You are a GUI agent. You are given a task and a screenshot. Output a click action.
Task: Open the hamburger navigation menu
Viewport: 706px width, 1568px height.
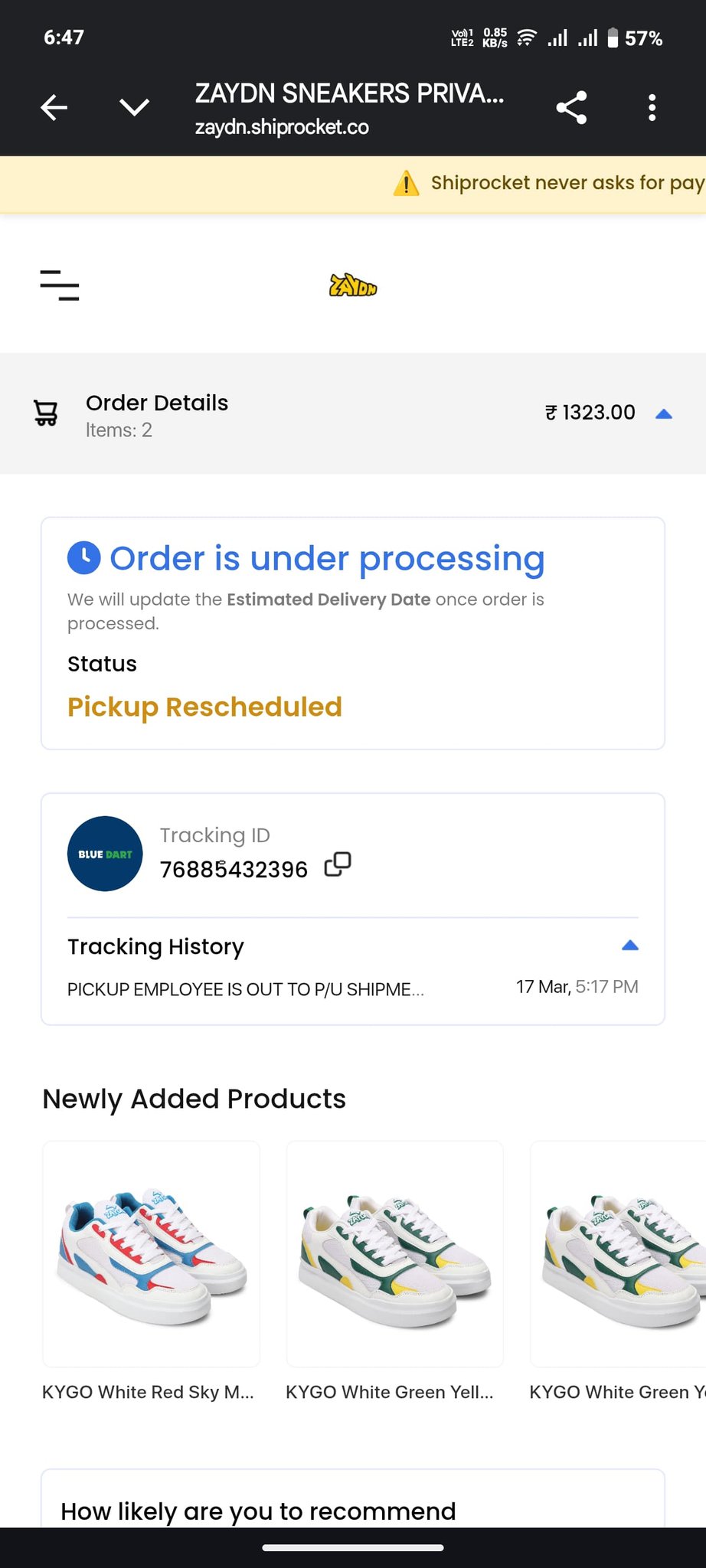pyautogui.click(x=60, y=286)
